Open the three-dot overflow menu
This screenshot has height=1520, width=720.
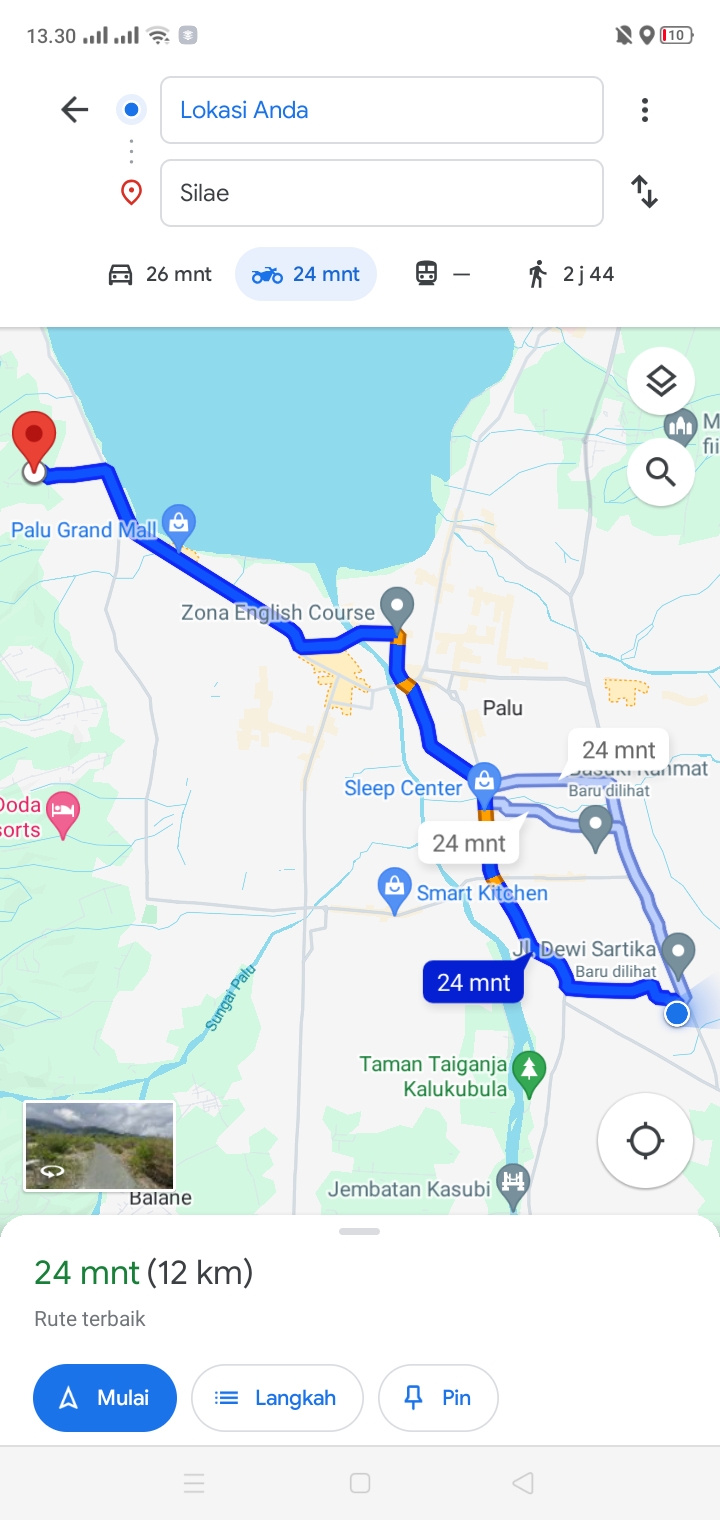coord(645,110)
